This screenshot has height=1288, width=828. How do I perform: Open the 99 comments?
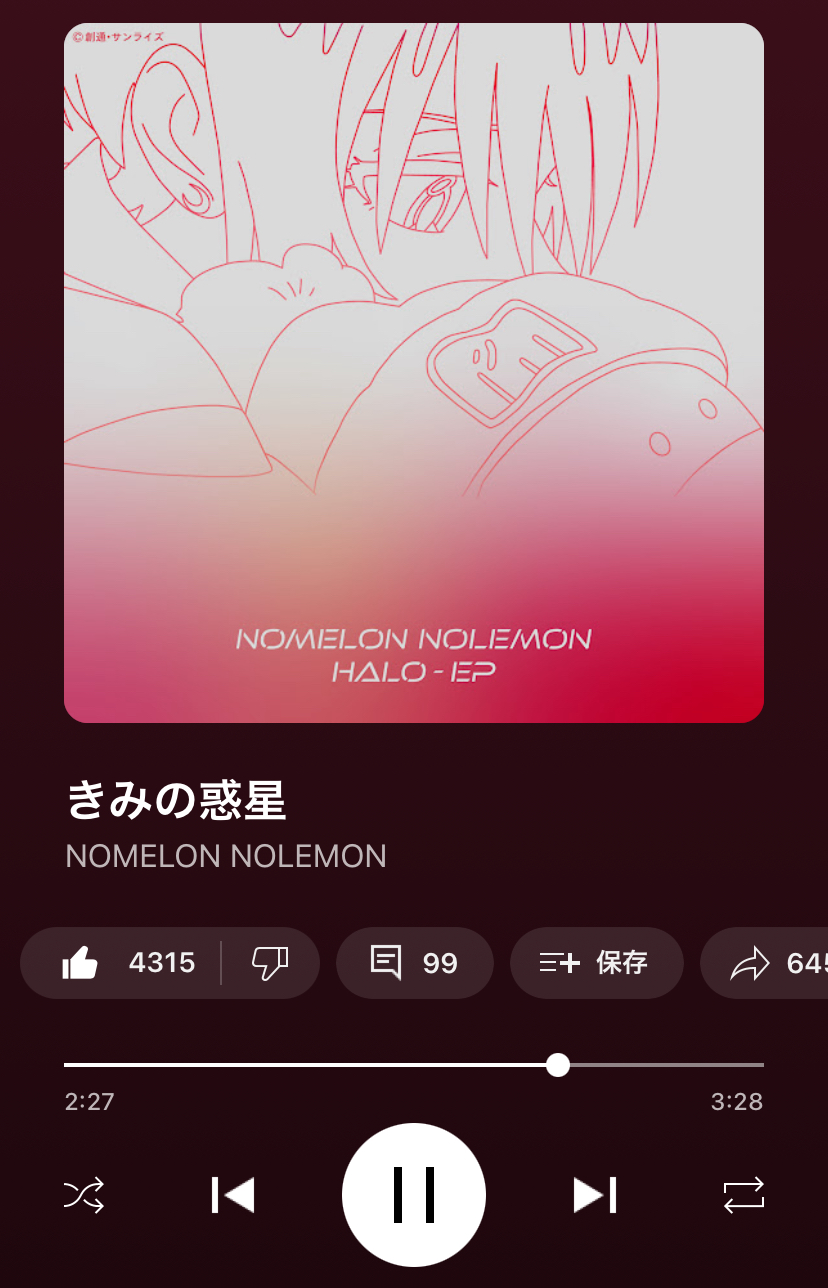click(x=414, y=963)
